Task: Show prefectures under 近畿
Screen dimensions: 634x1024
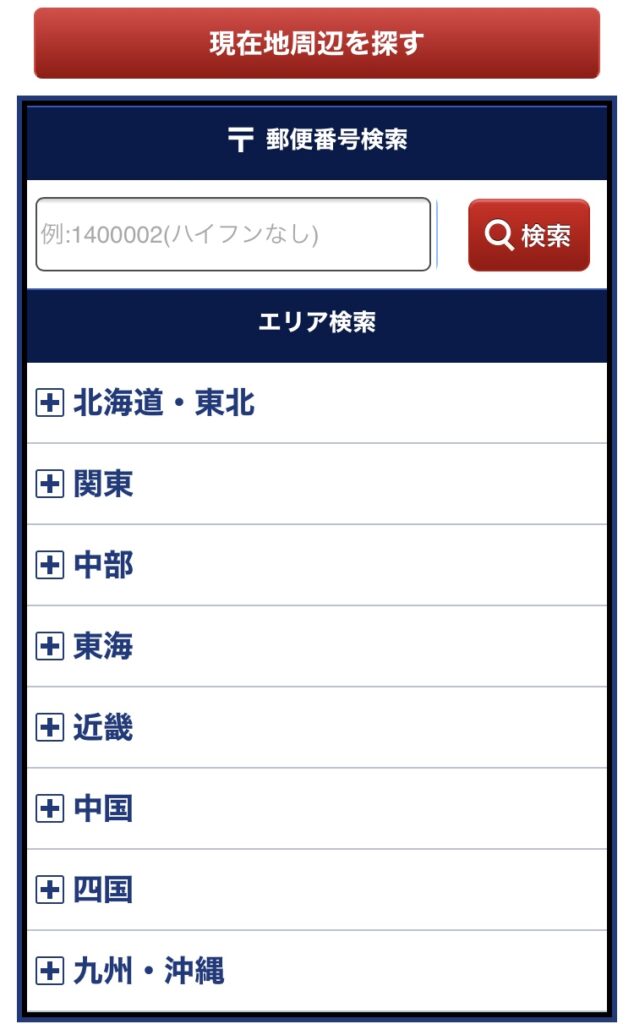Action: [317, 728]
